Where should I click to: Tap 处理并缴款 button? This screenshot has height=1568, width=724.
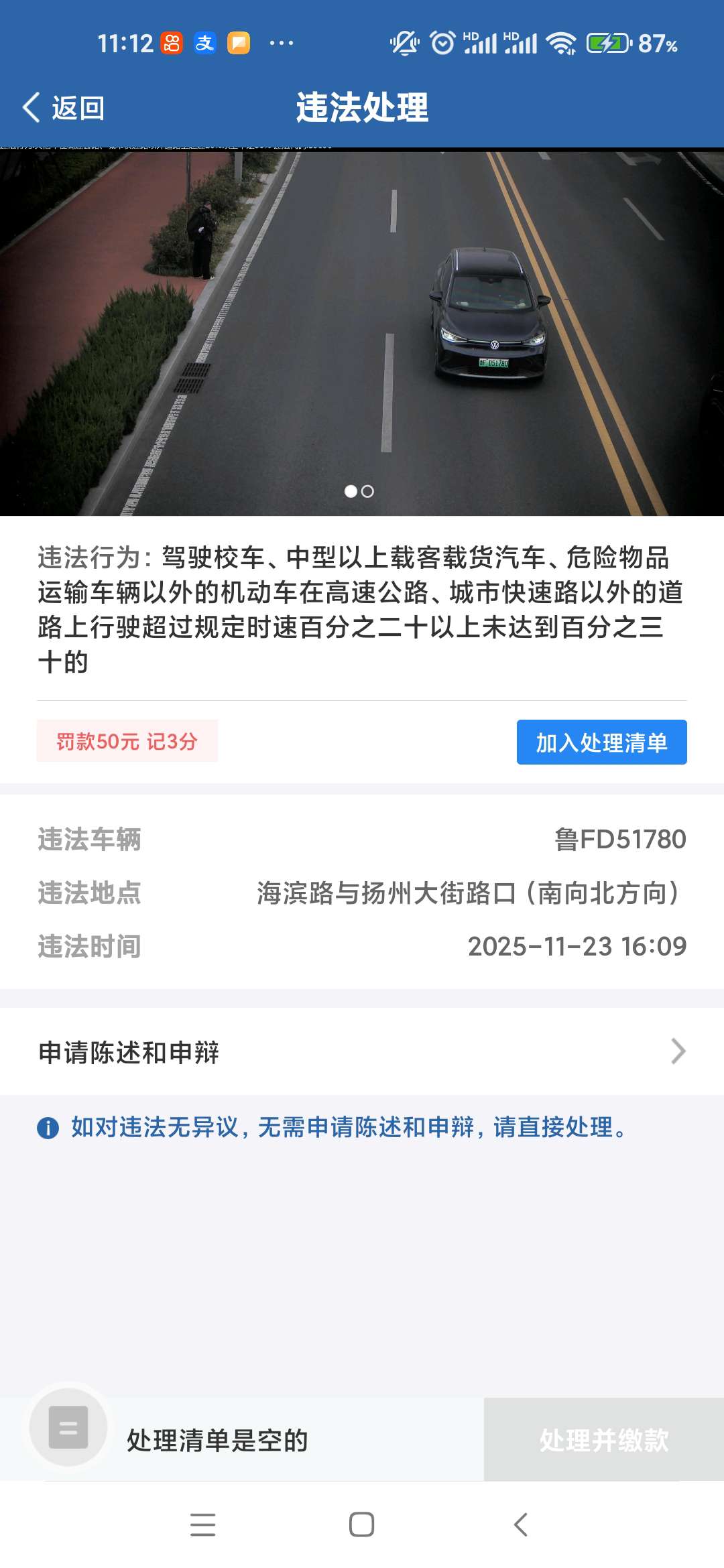tap(603, 1439)
